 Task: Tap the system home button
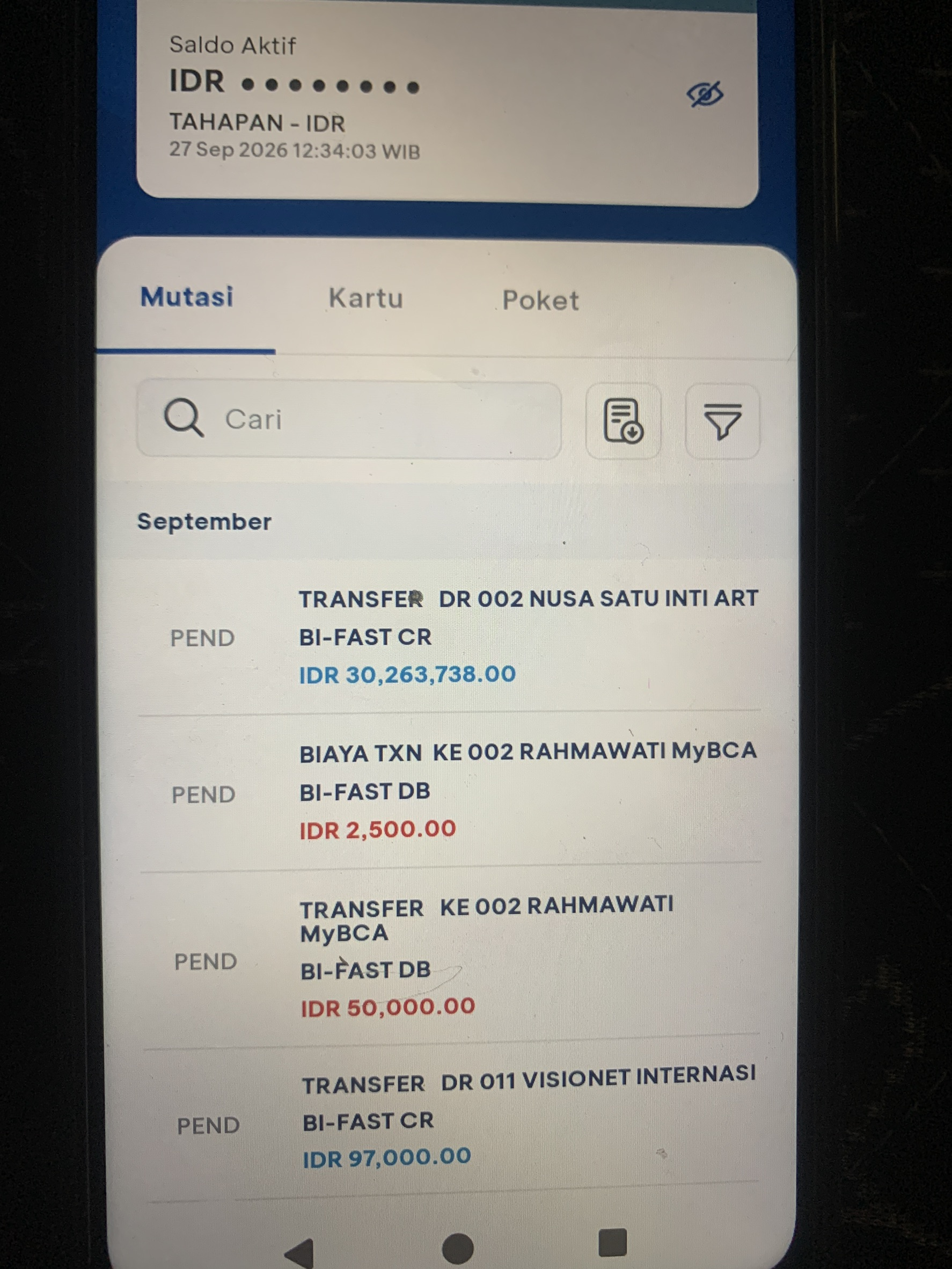click(x=458, y=1248)
